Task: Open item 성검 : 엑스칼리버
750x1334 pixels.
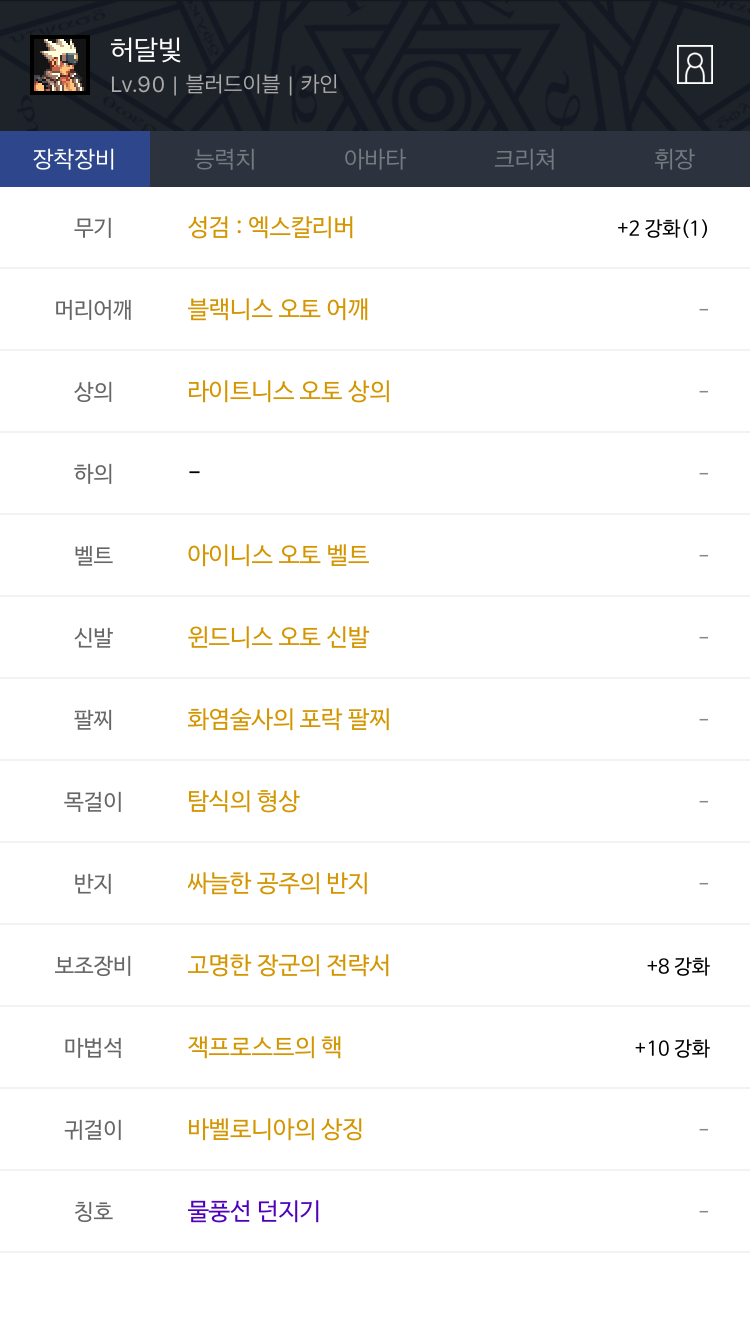Action: click(271, 227)
